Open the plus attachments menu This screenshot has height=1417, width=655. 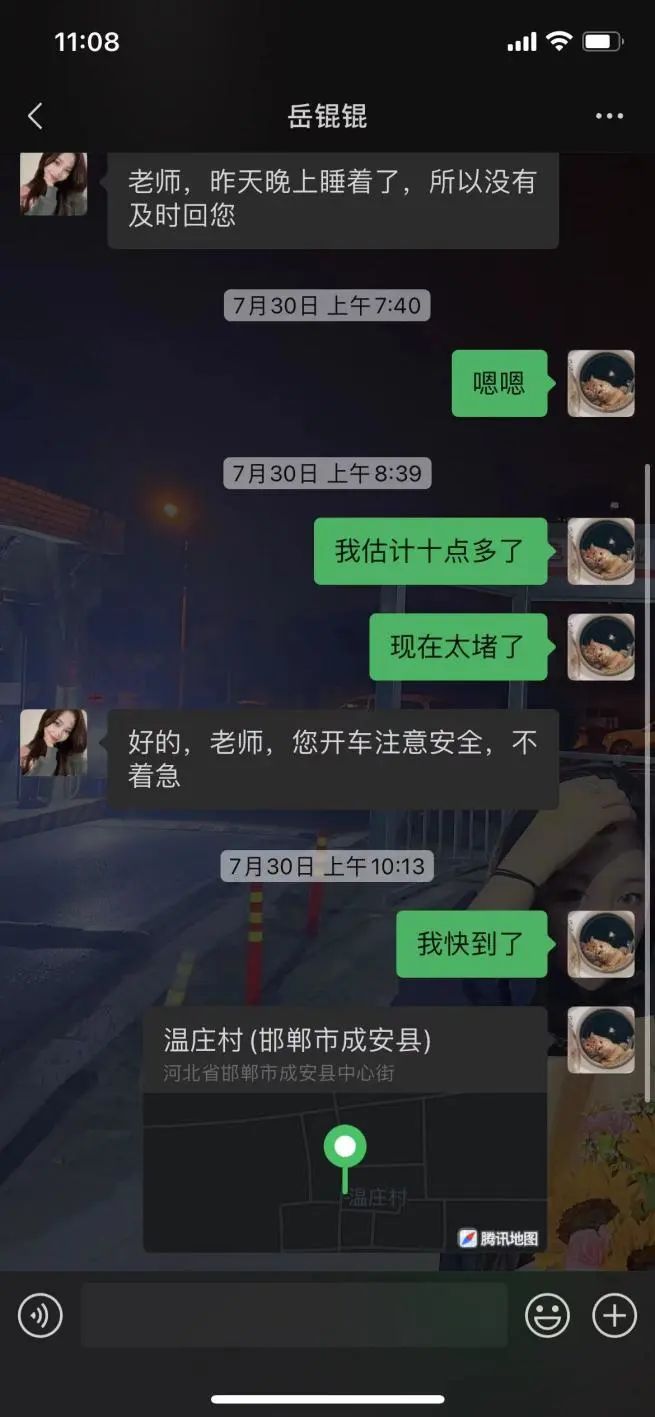pos(614,1315)
